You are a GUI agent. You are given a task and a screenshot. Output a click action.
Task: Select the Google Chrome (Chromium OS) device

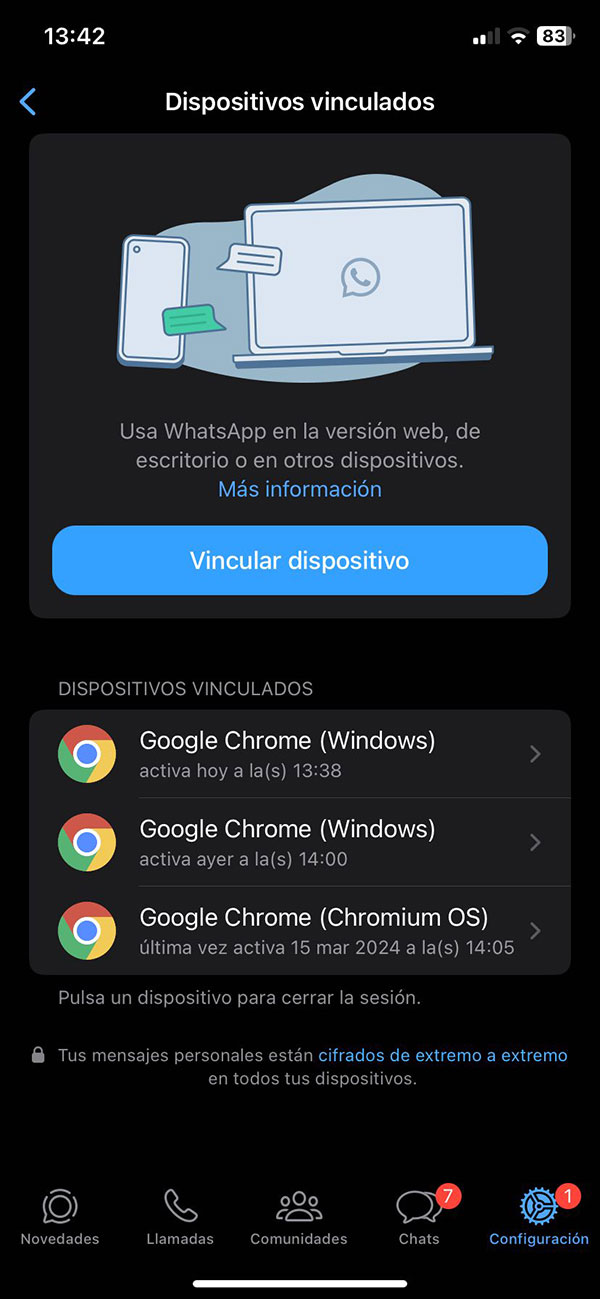pos(300,930)
